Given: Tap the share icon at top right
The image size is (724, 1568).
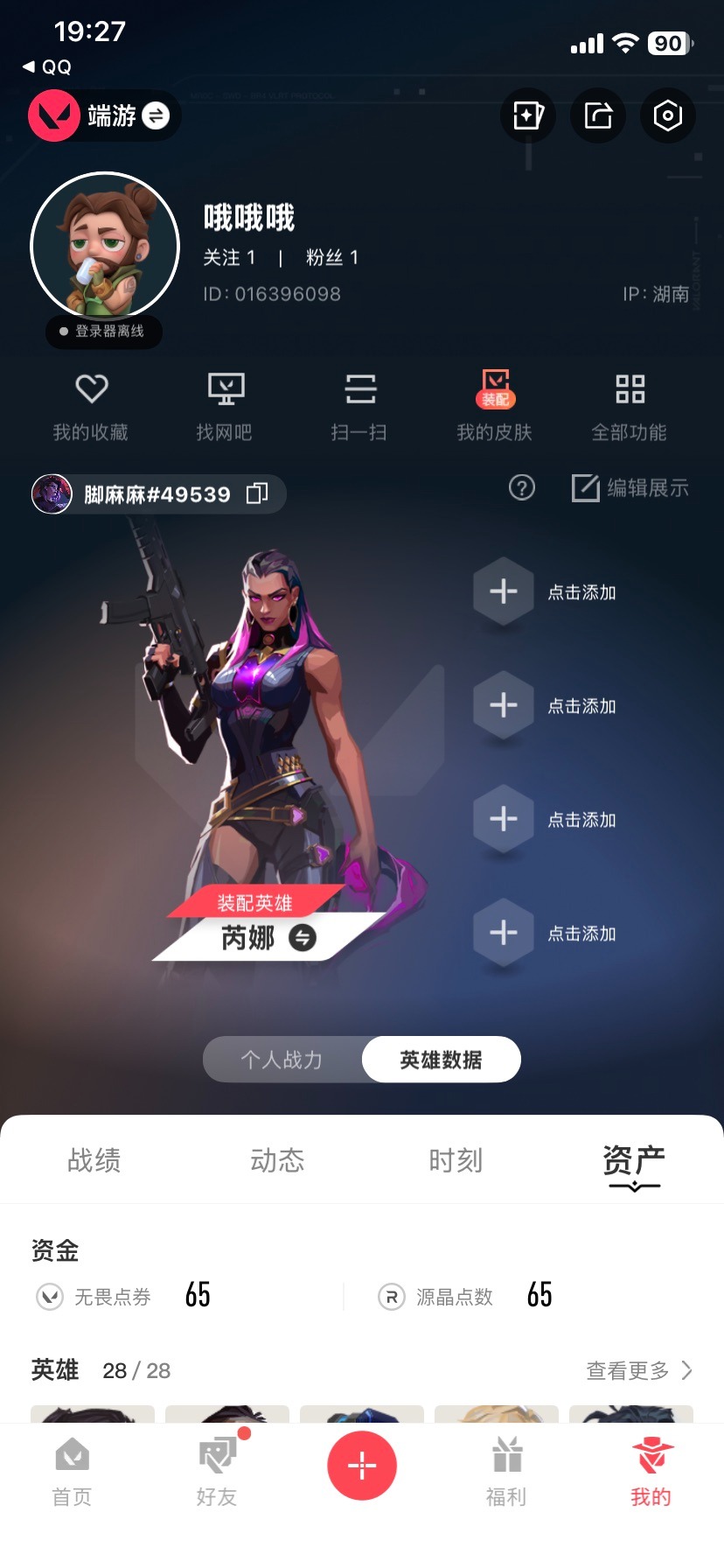Looking at the screenshot, I should pyautogui.click(x=597, y=115).
